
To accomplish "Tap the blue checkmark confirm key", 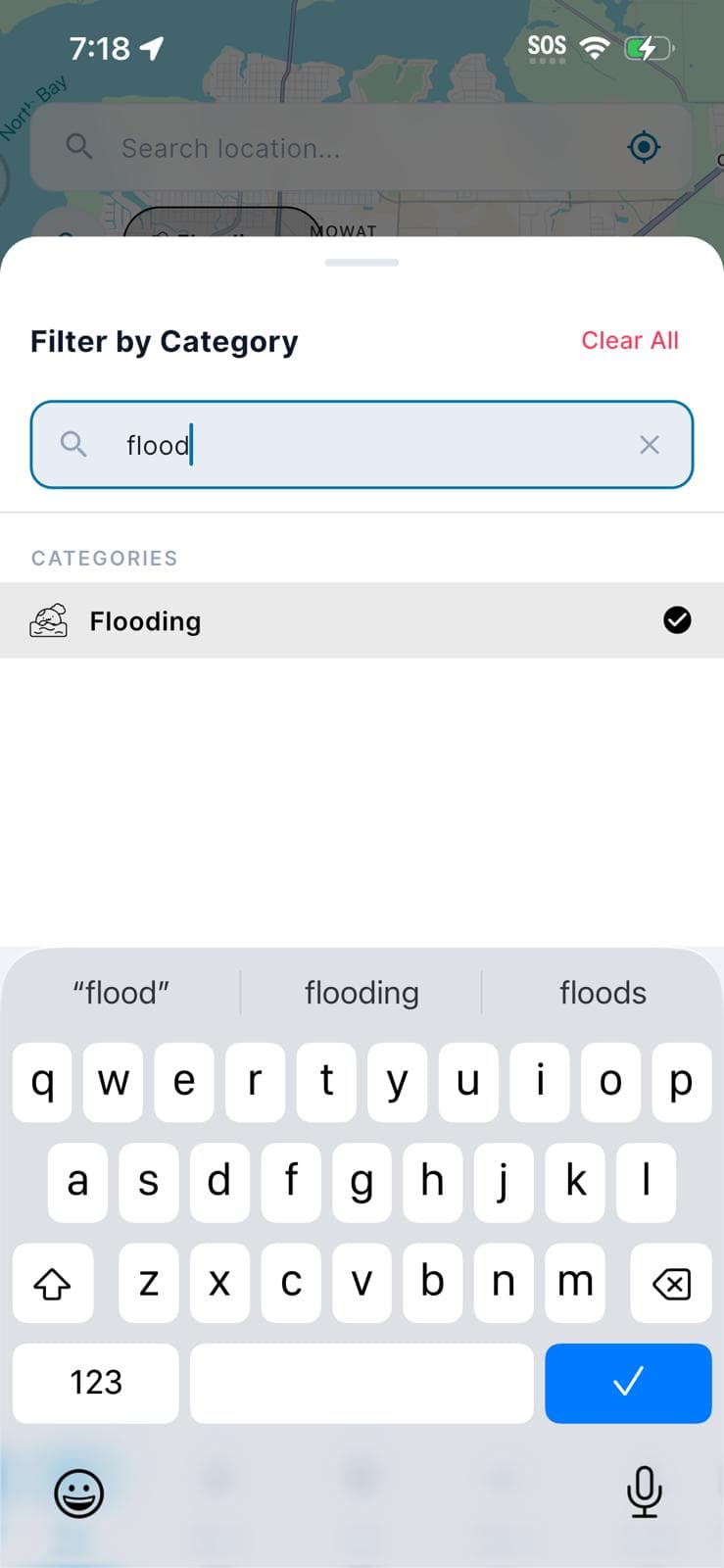I will click(x=628, y=1384).
